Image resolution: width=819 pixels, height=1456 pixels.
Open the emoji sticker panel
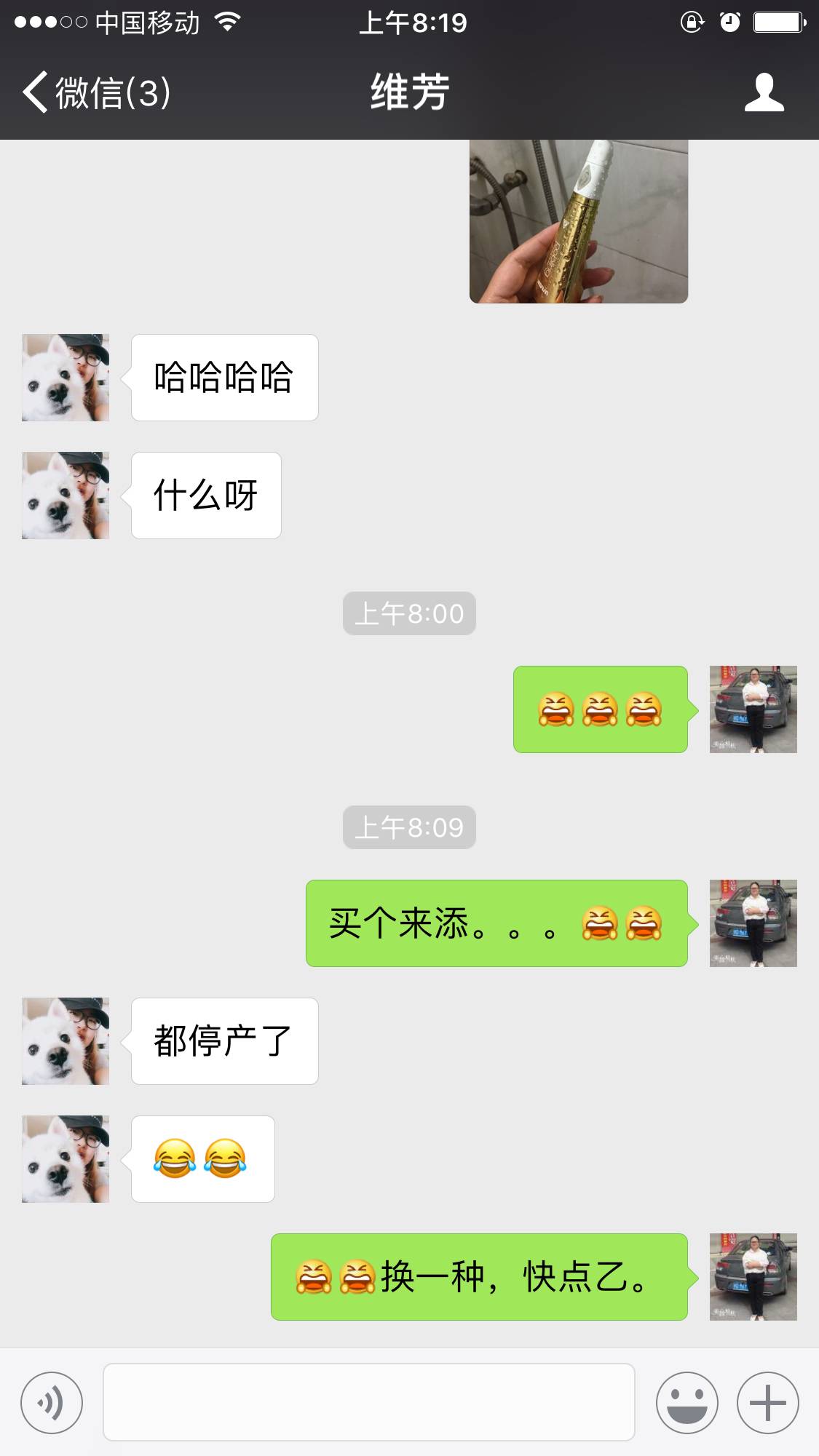point(687,1402)
